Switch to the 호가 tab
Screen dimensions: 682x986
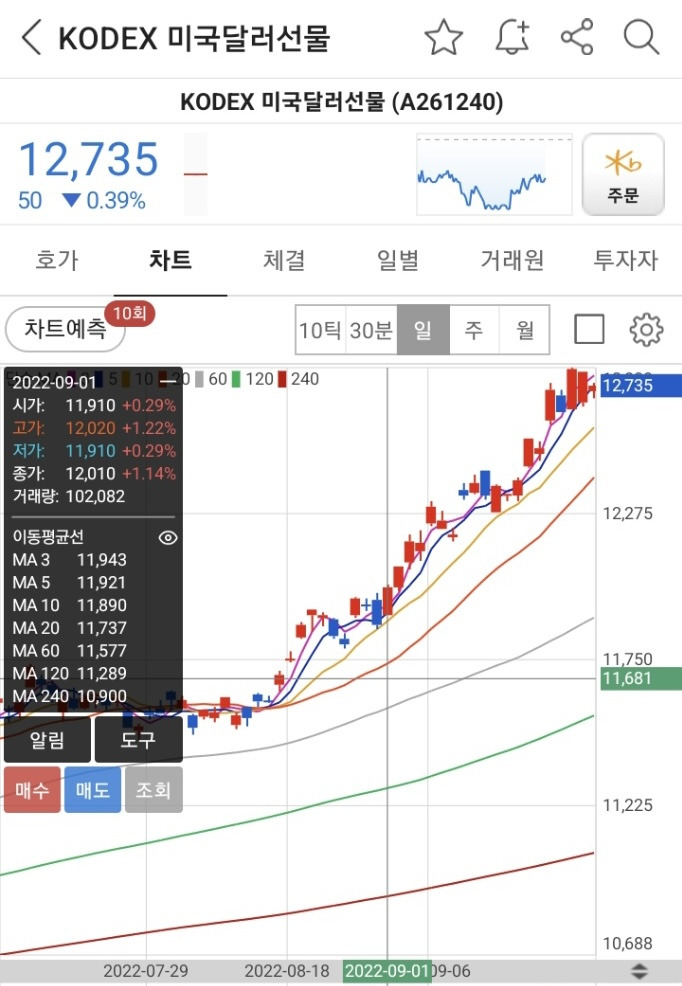(56, 261)
